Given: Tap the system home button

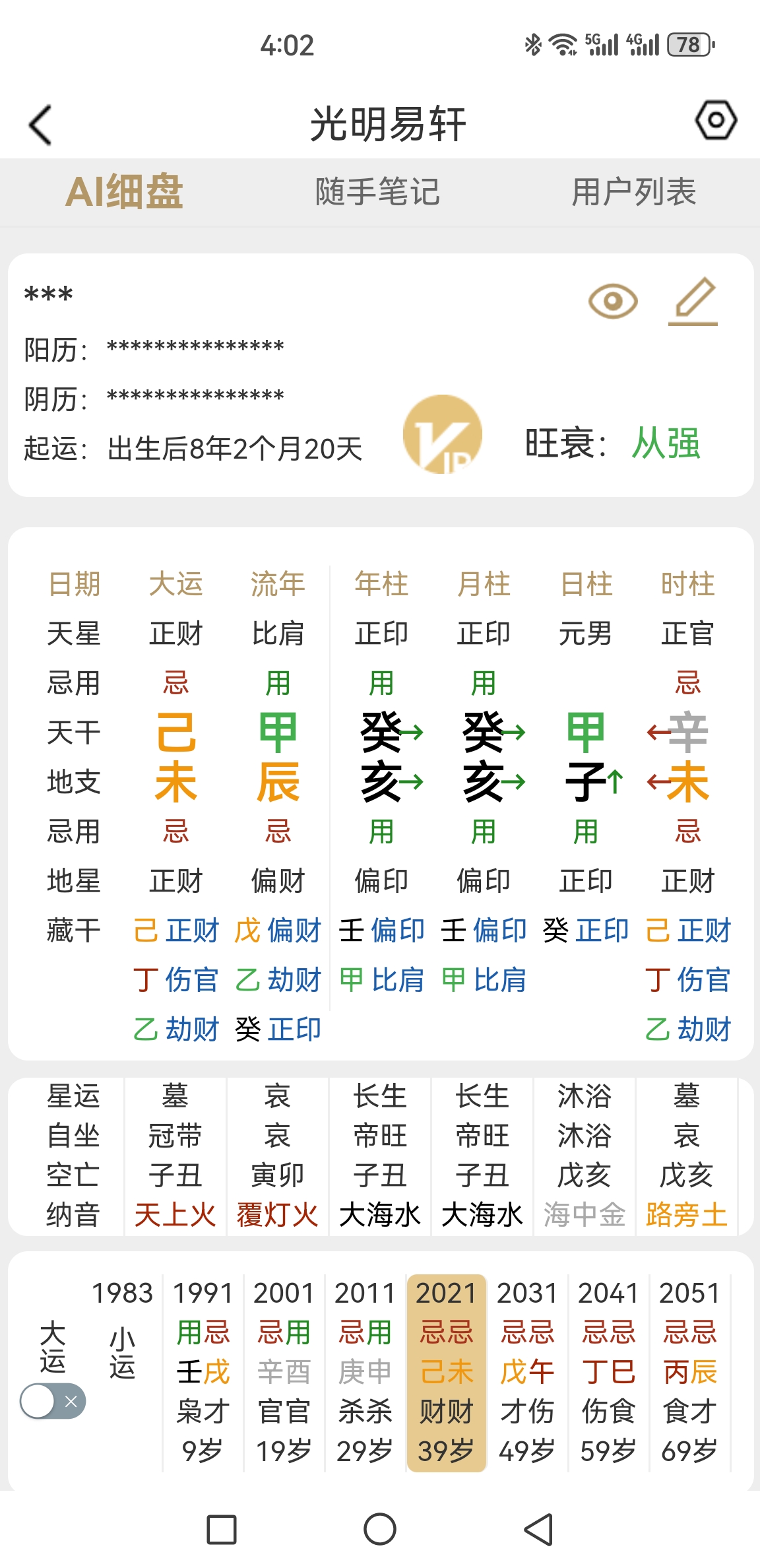Looking at the screenshot, I should coord(380,1529).
